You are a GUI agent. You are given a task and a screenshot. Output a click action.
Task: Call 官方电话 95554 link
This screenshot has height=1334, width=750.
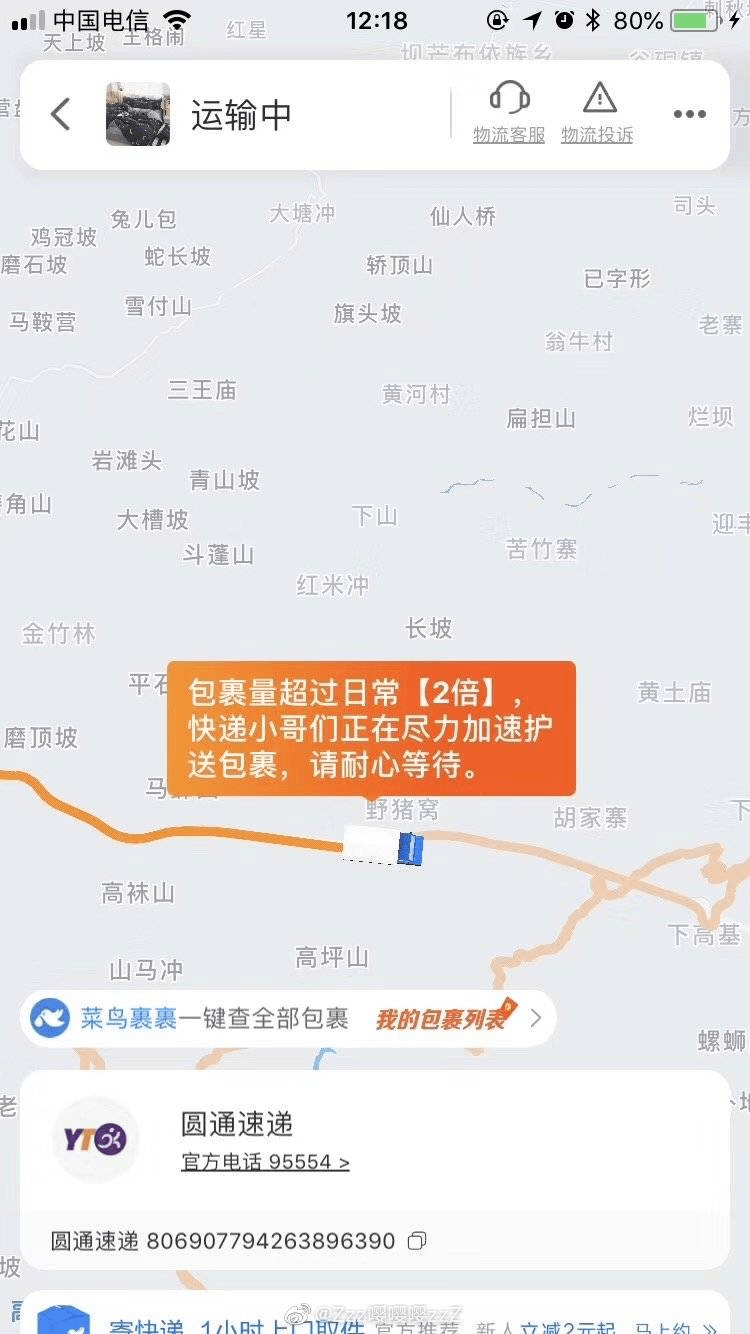pos(265,1162)
